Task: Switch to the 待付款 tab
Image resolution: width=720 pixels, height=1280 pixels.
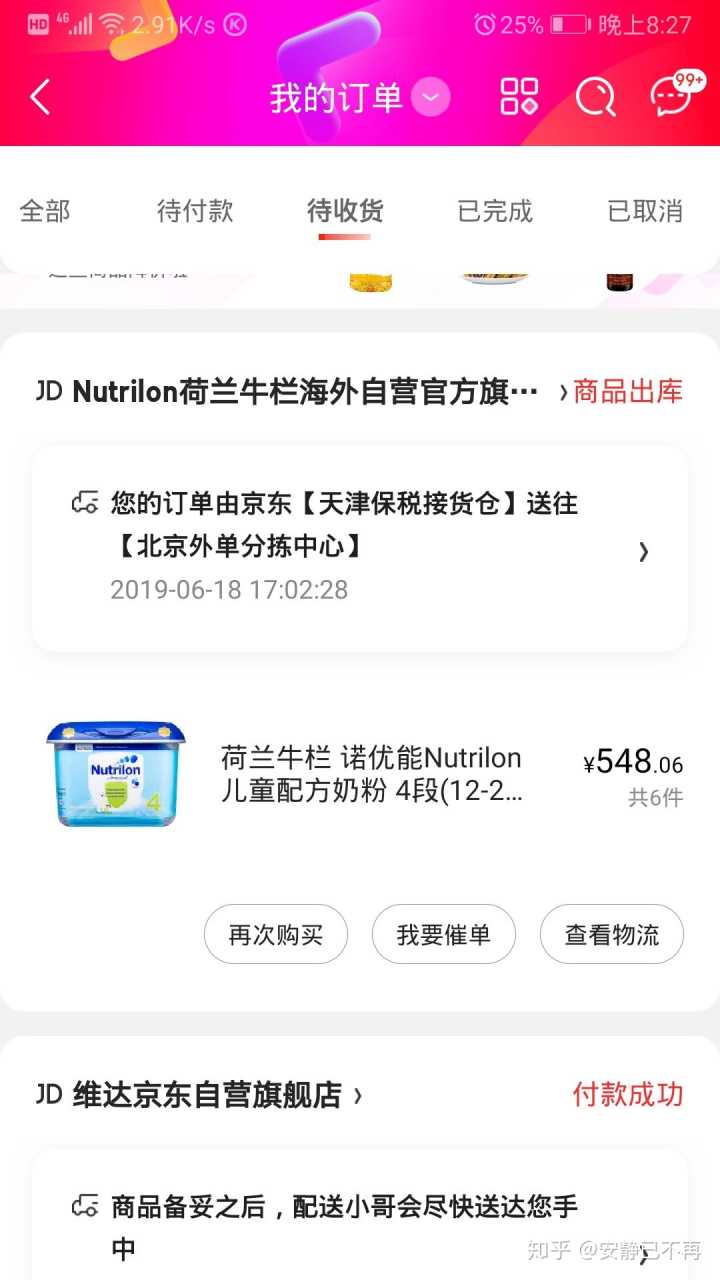Action: 195,211
